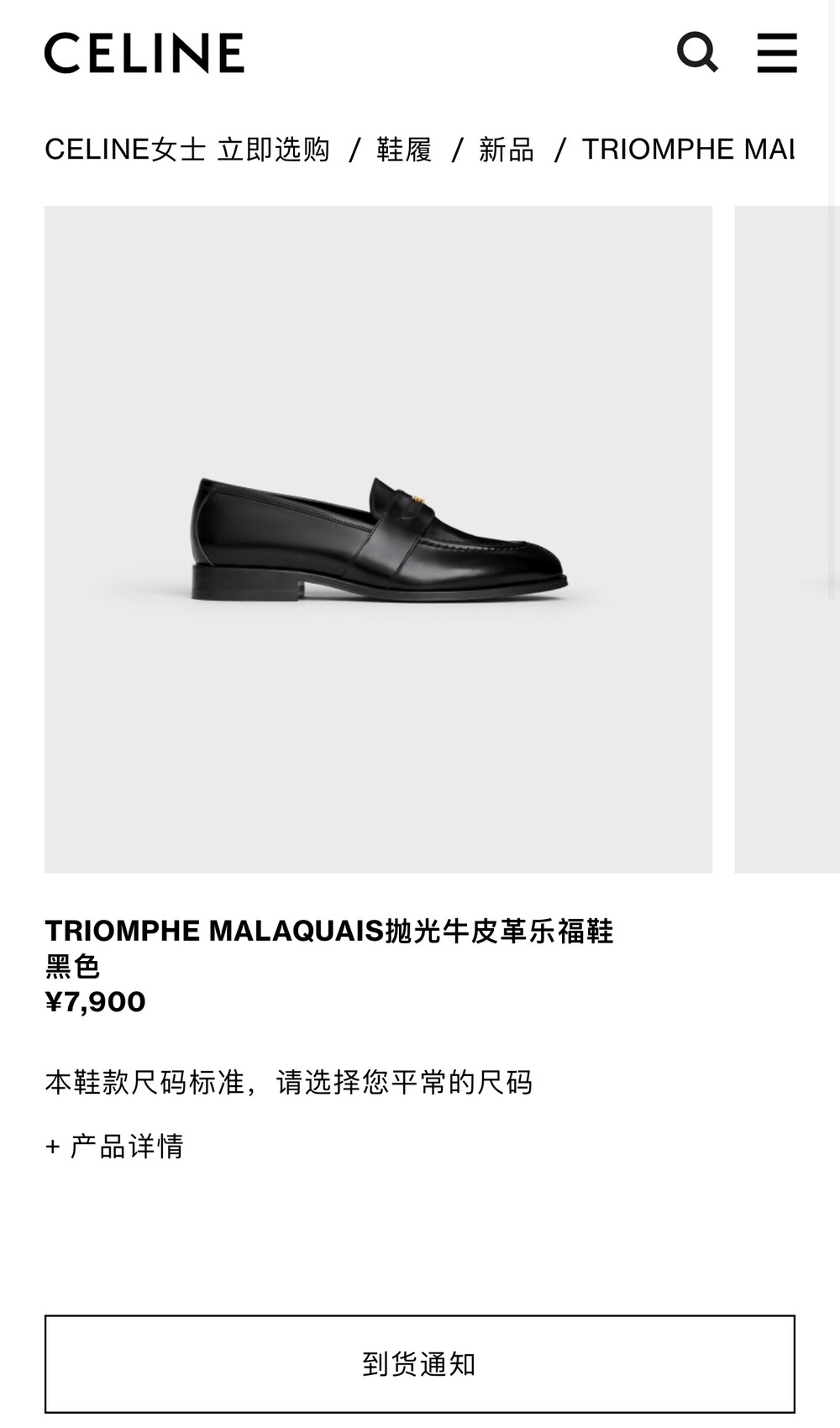
Task: Go to the 鞋履 breadcrumb category
Action: point(404,150)
